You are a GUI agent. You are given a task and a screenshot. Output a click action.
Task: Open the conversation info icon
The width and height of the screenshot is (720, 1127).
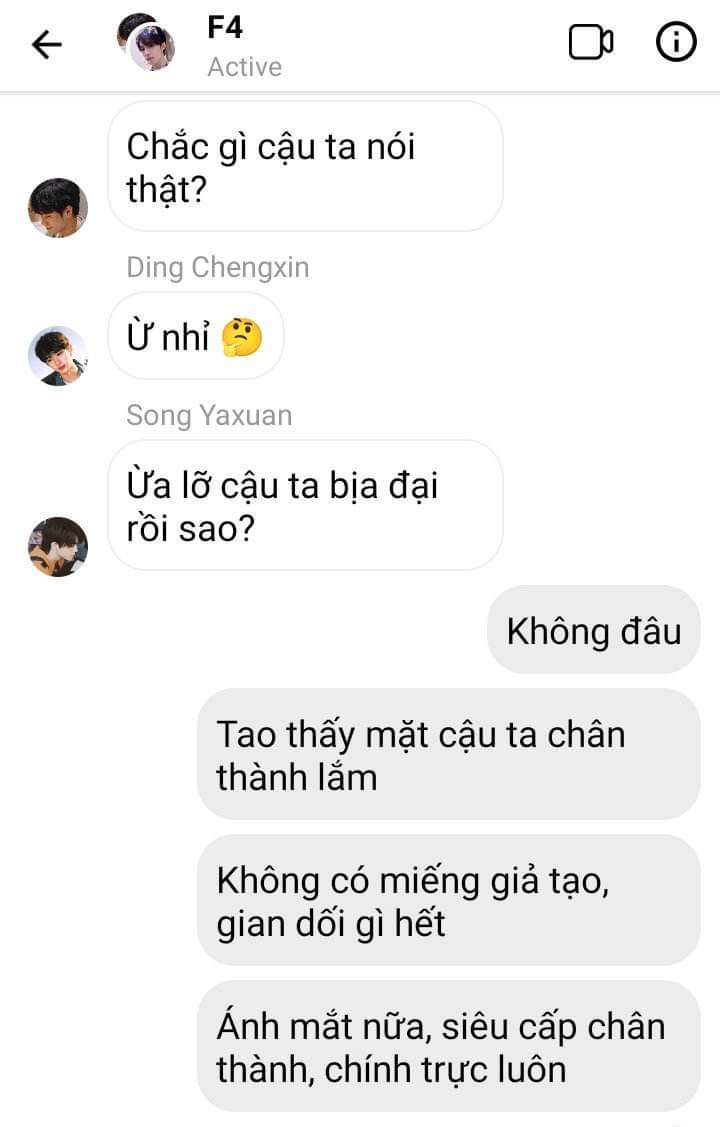(675, 43)
